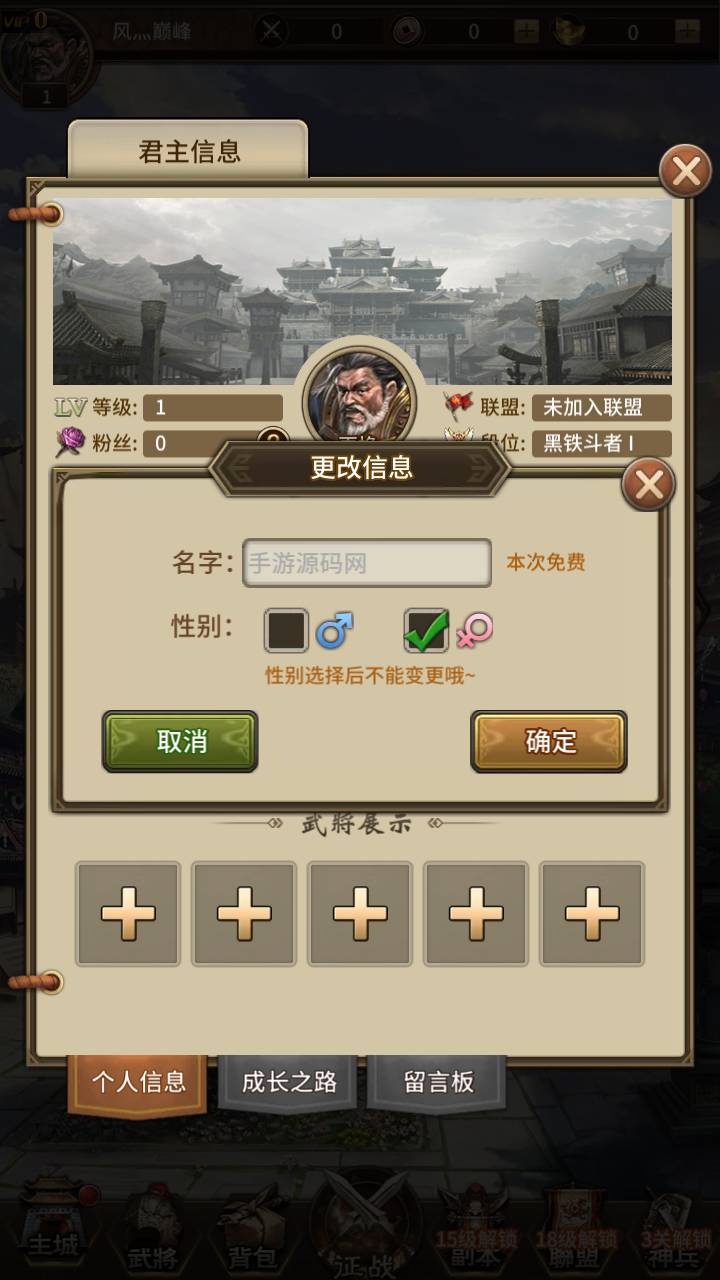720x1280 pixels.
Task: Select the 个人信息 tab
Action: pyautogui.click(x=138, y=1084)
